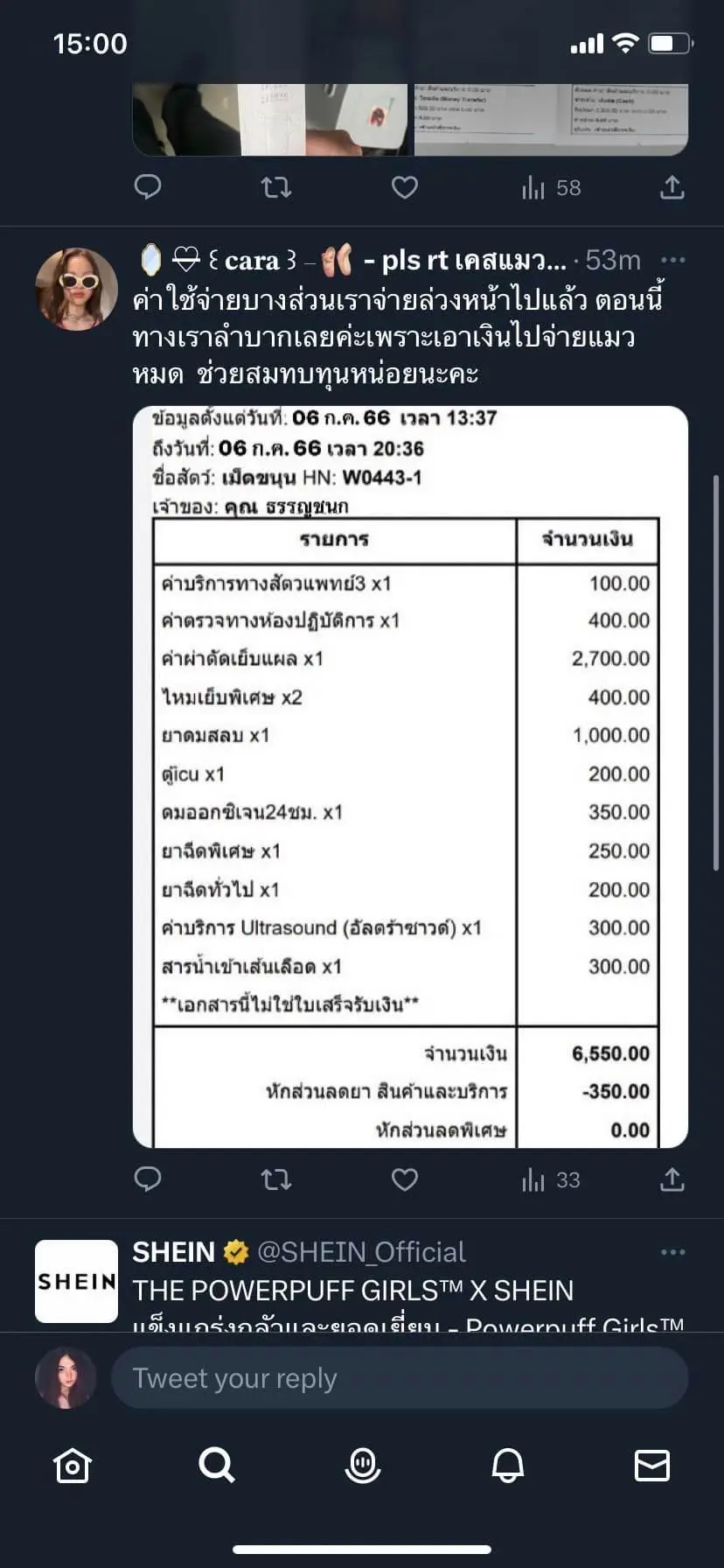Screen dimensions: 724x1568
Task: Open SHEIN profile avatar
Action: click(x=76, y=1281)
